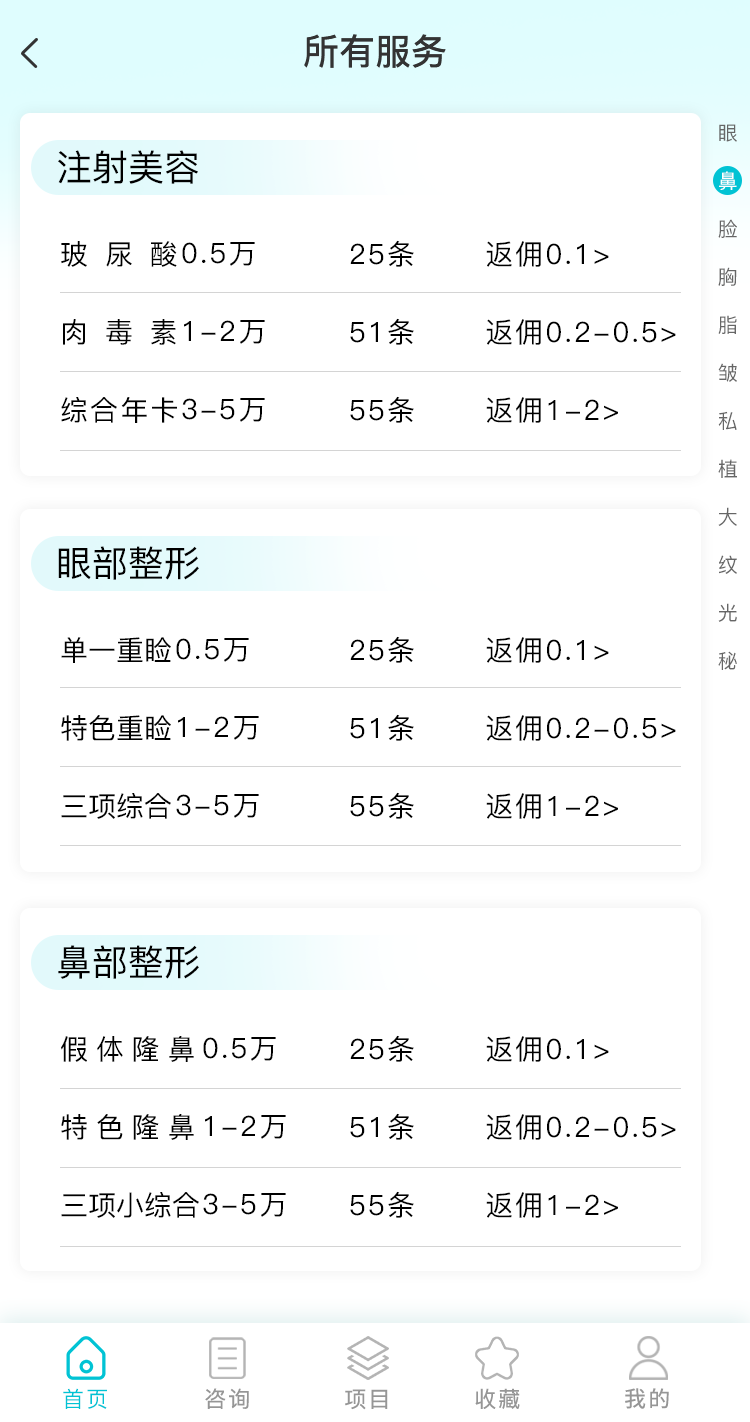
Task: Jump to 皱 in the side index
Action: (x=728, y=373)
